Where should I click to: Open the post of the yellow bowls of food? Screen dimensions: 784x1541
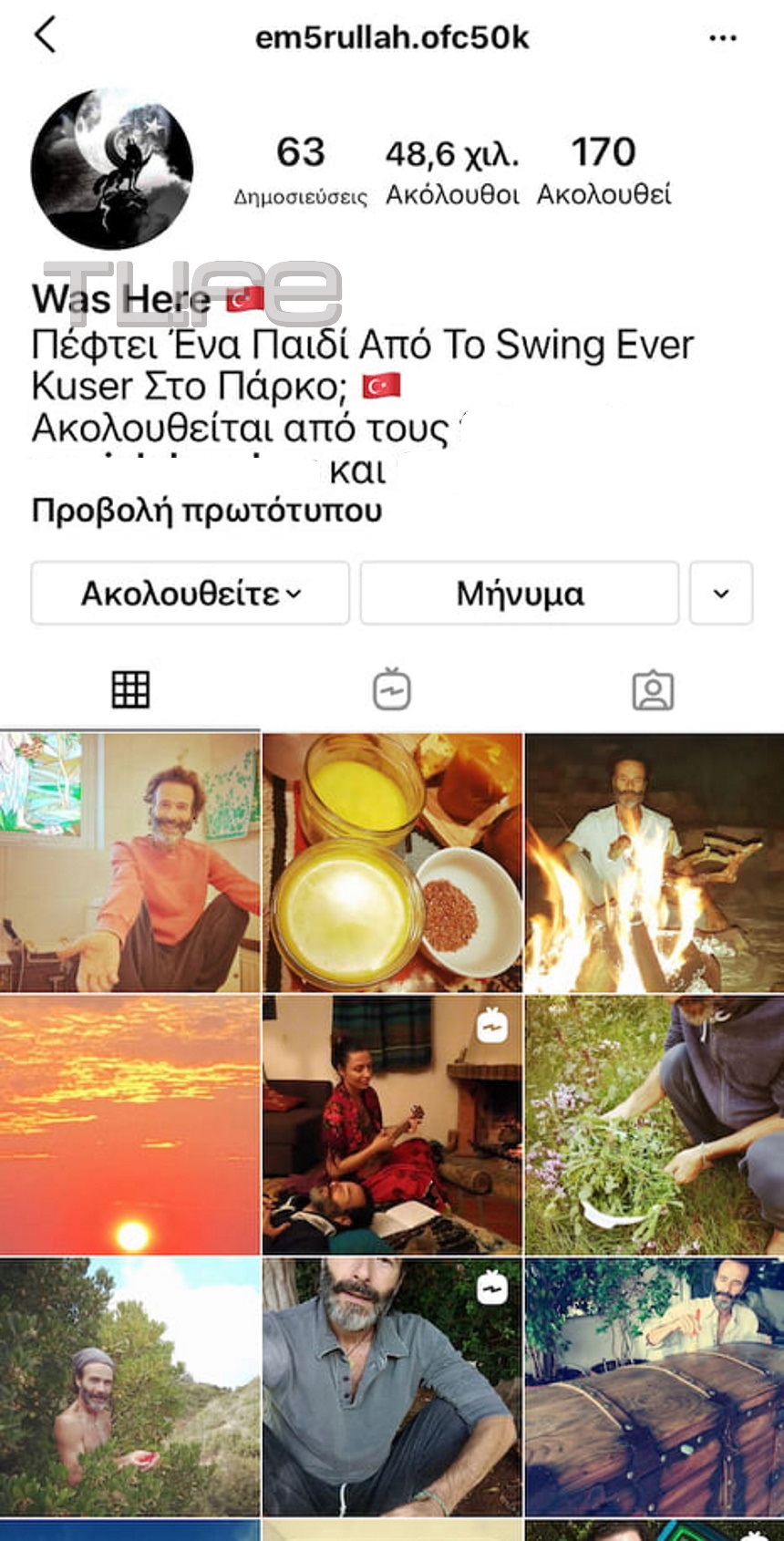click(392, 862)
